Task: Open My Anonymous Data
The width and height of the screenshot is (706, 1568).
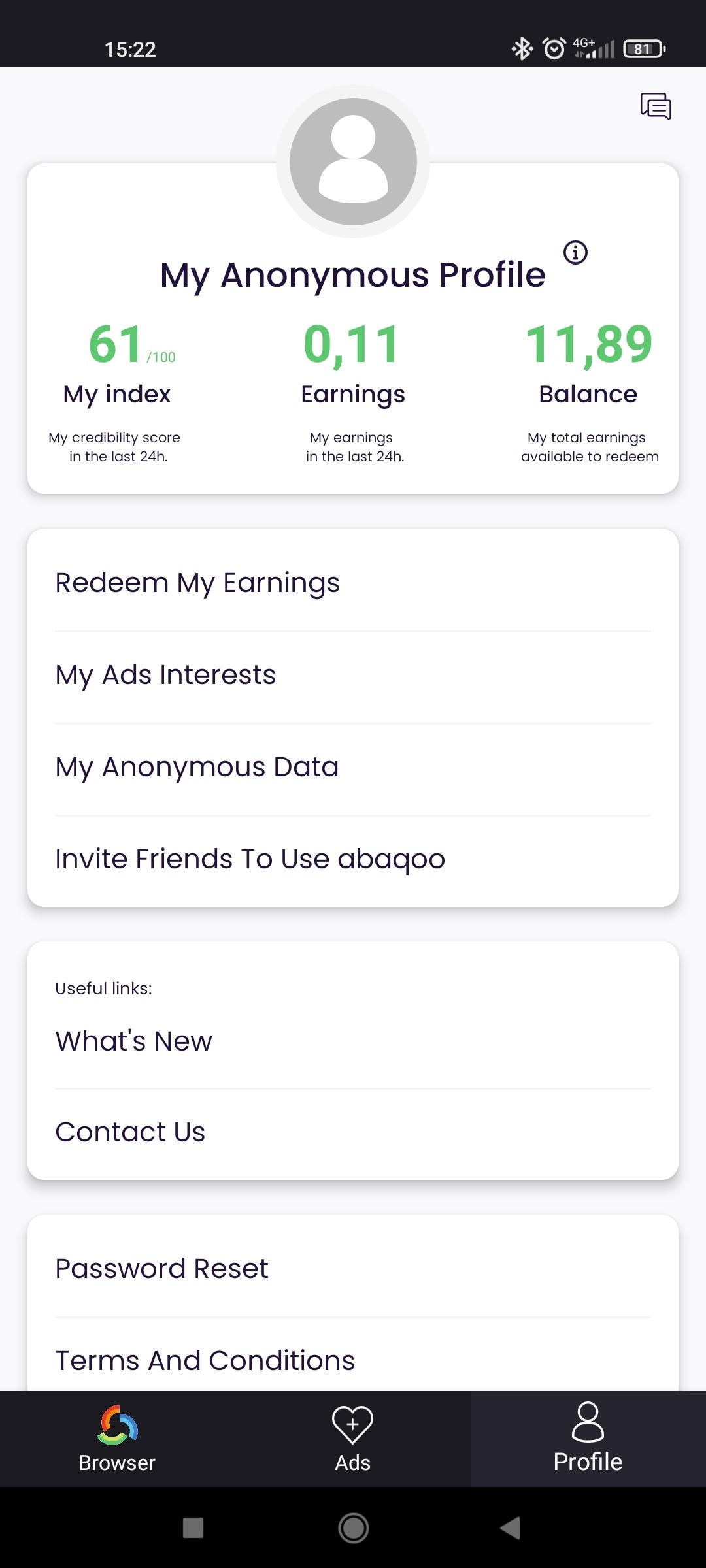Action: tap(353, 767)
